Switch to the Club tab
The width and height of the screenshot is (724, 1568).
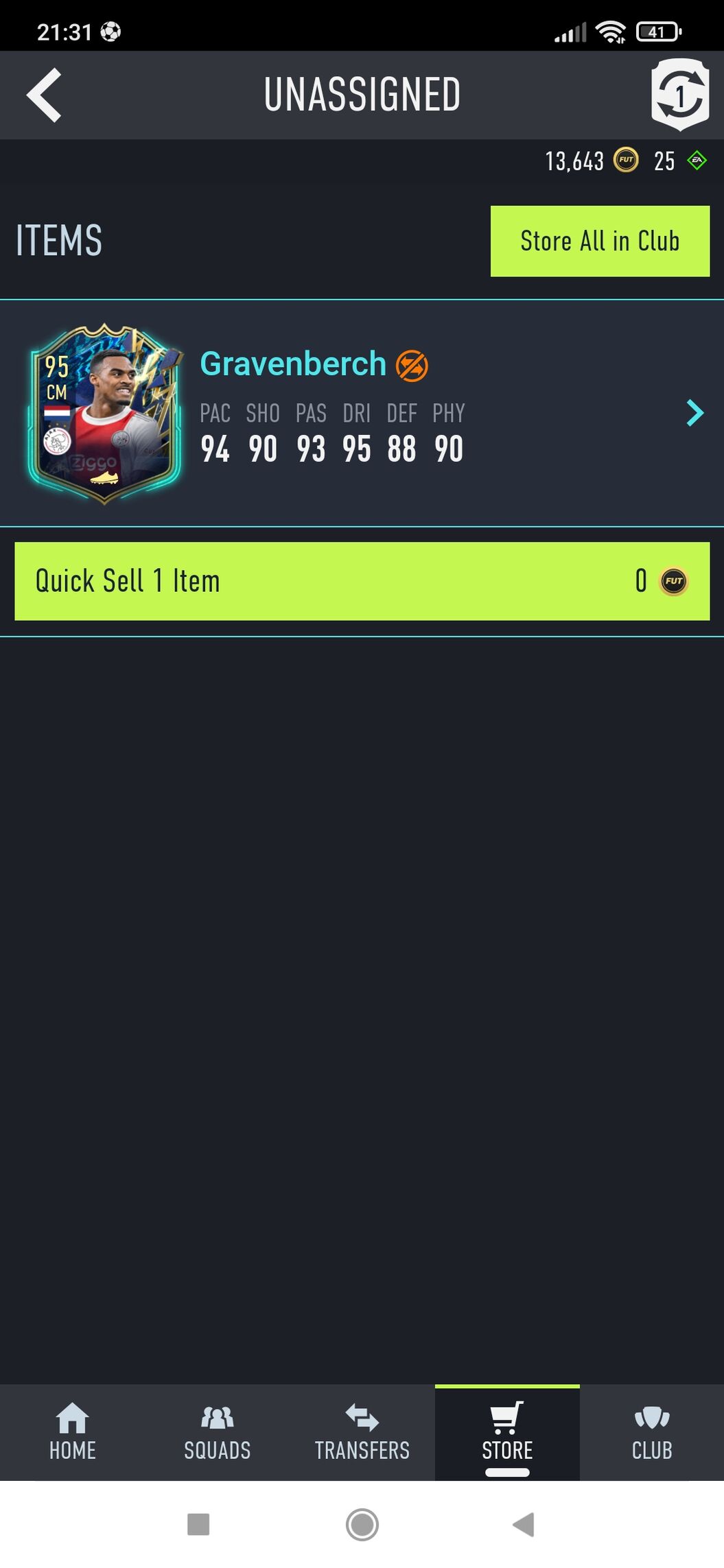pos(652,1432)
